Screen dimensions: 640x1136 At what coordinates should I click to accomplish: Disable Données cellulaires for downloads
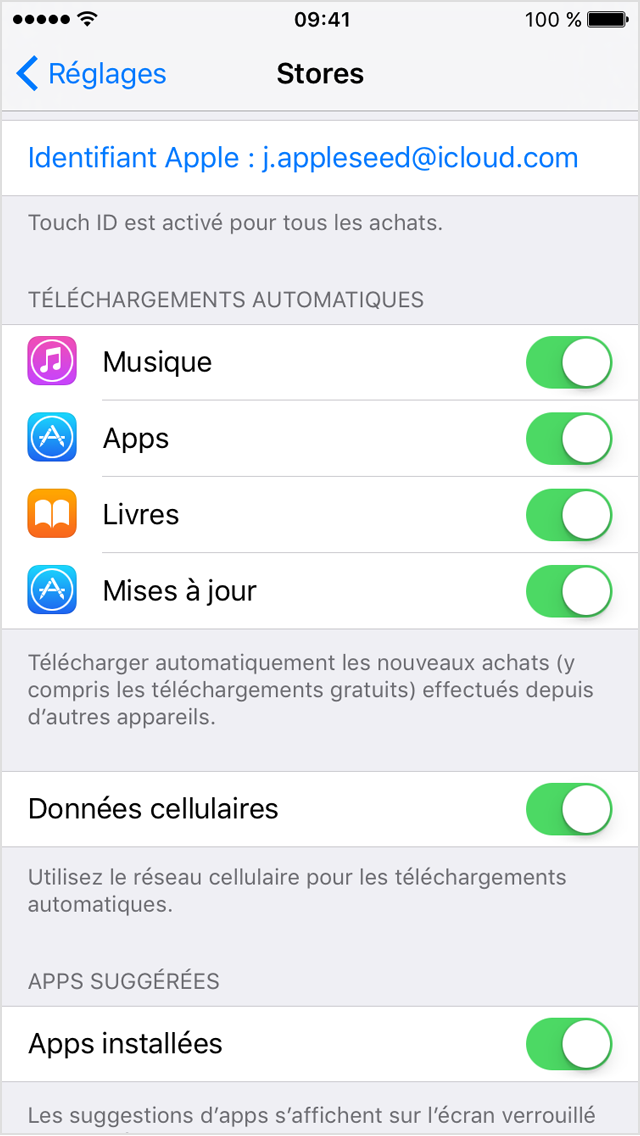pyautogui.click(x=568, y=809)
